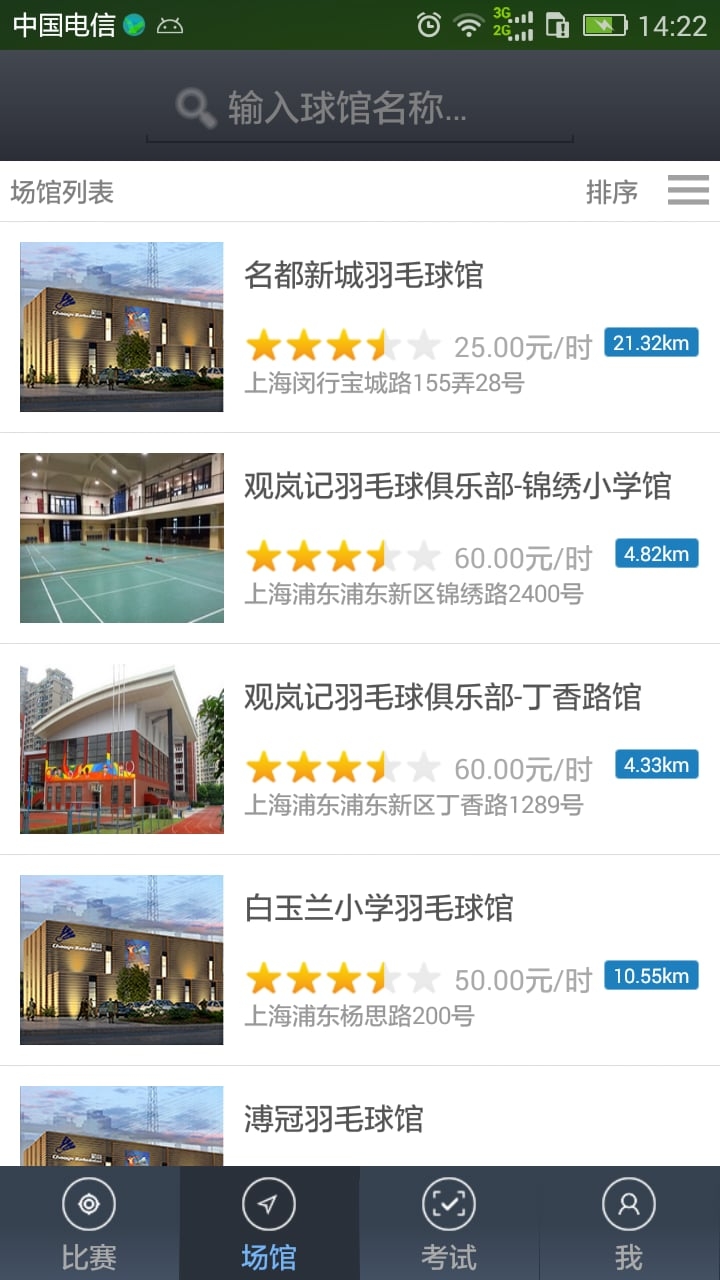Tap the thumbnail photo of 观岚记羽毛球俱乐部-锦绣小学馆
Screen dimensions: 720x1280
[121, 537]
